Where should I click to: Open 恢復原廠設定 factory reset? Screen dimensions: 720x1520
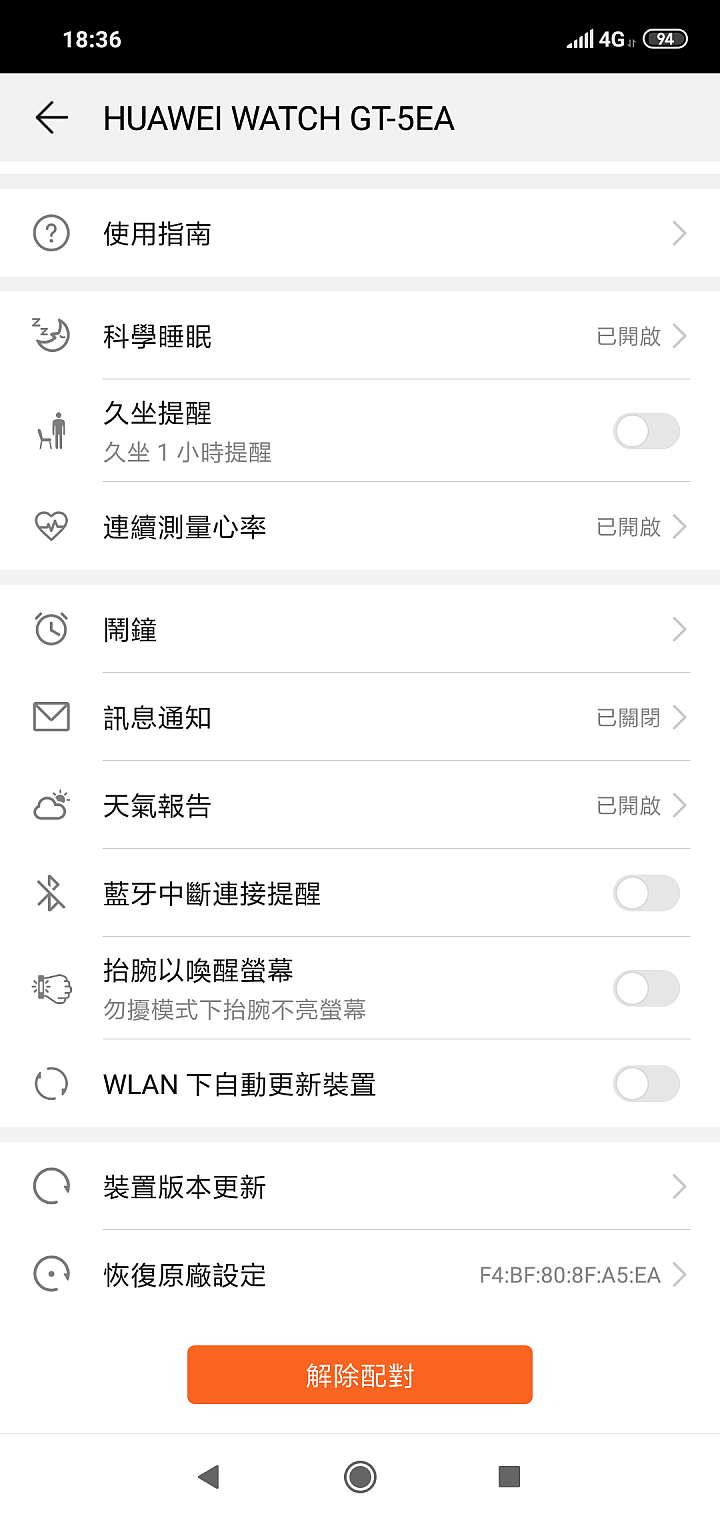click(x=360, y=1275)
